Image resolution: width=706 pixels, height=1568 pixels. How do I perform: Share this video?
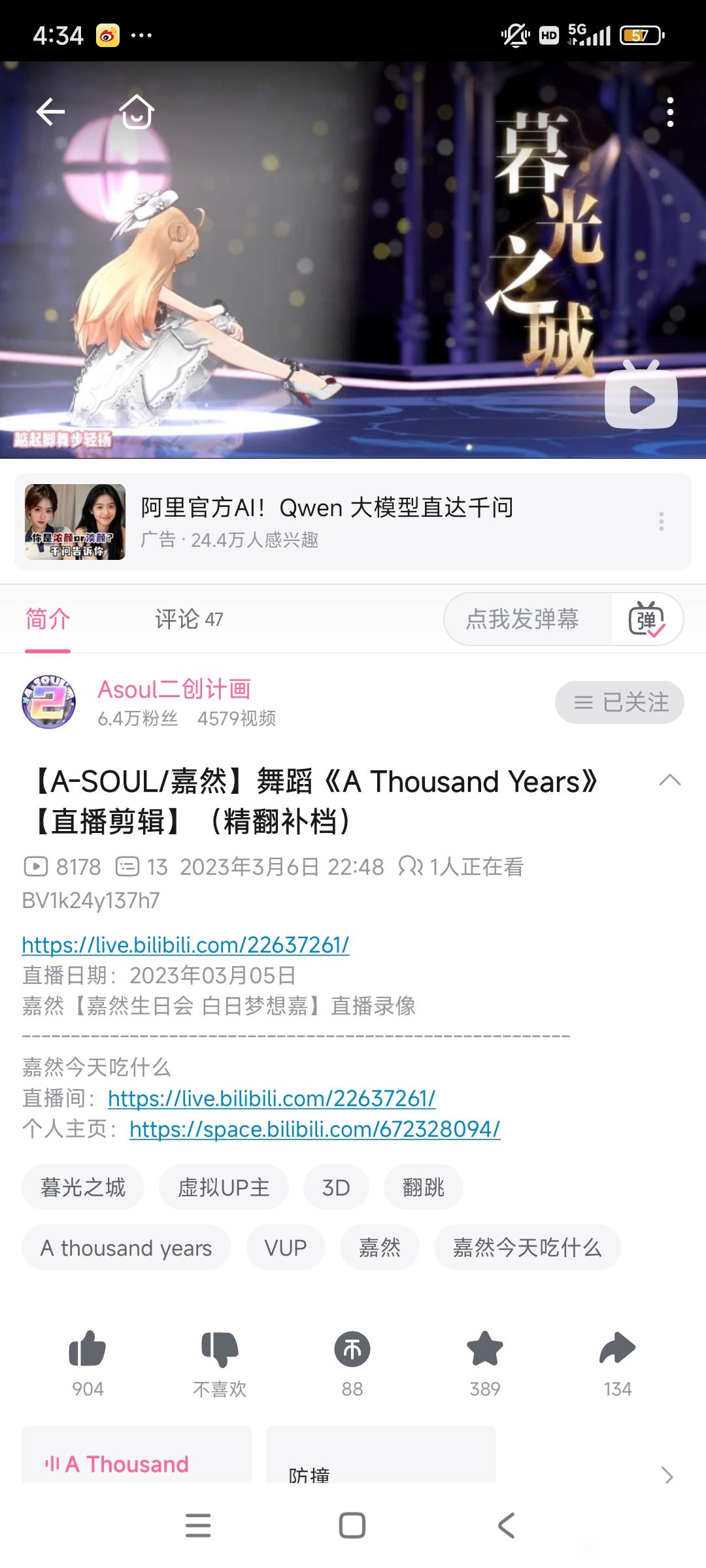618,1350
